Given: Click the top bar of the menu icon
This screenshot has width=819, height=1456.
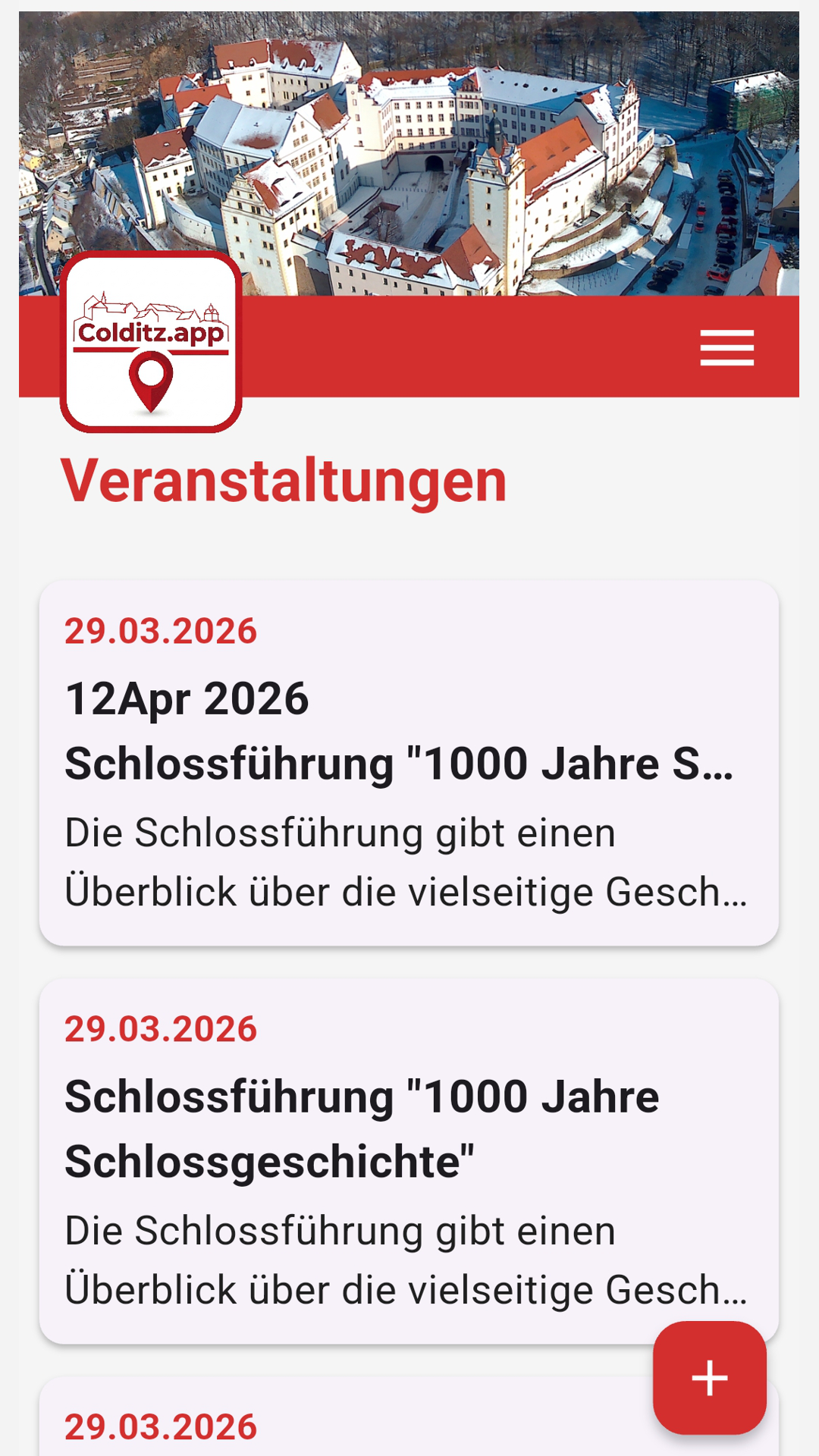Looking at the screenshot, I should [x=727, y=332].
